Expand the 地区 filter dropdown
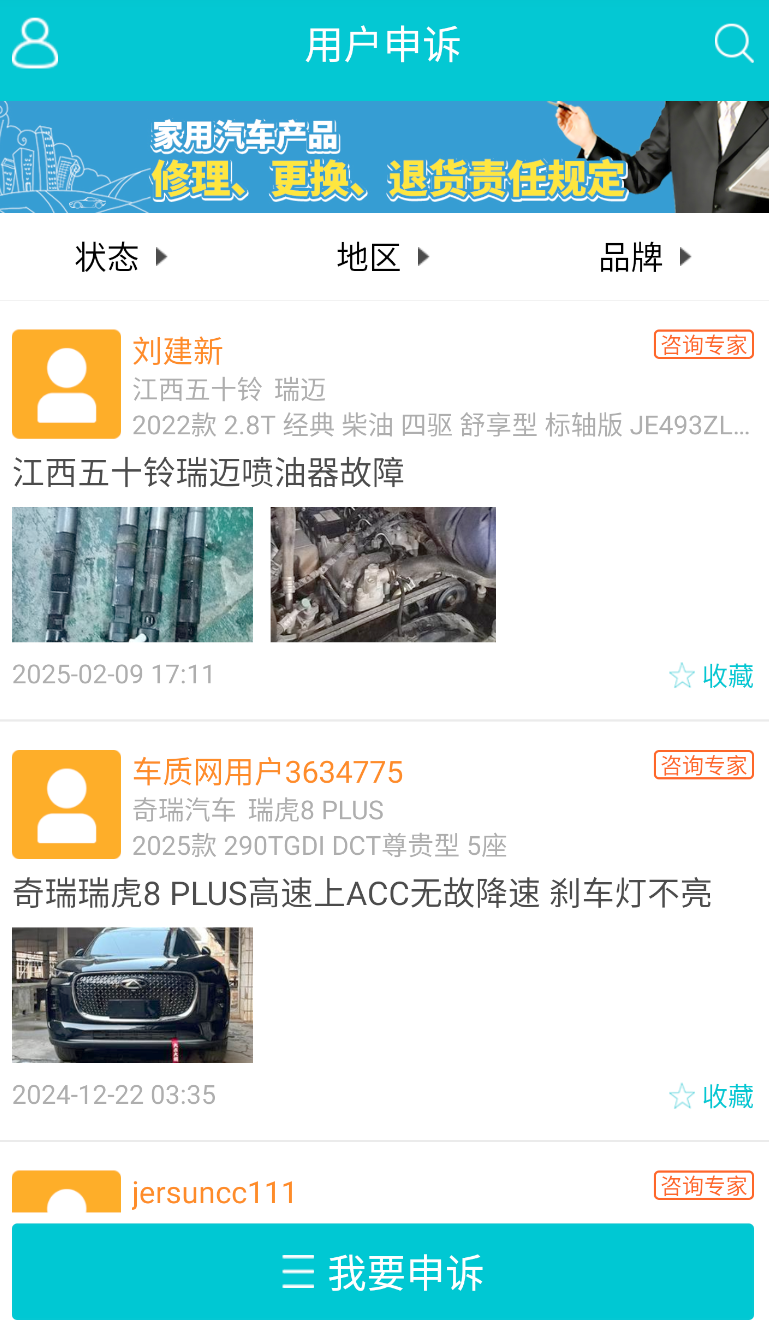This screenshot has width=769, height=1321. click(x=383, y=257)
